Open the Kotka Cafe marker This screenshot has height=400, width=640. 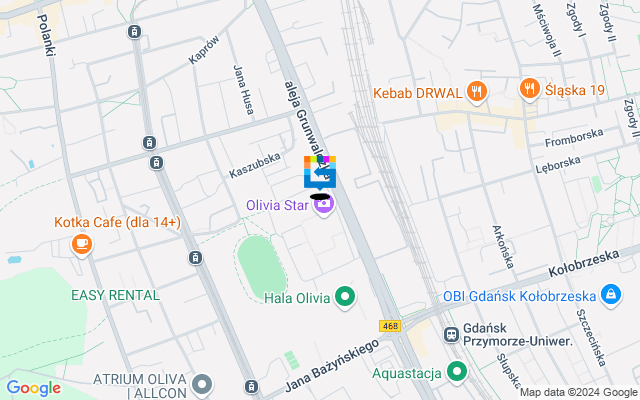click(x=81, y=242)
